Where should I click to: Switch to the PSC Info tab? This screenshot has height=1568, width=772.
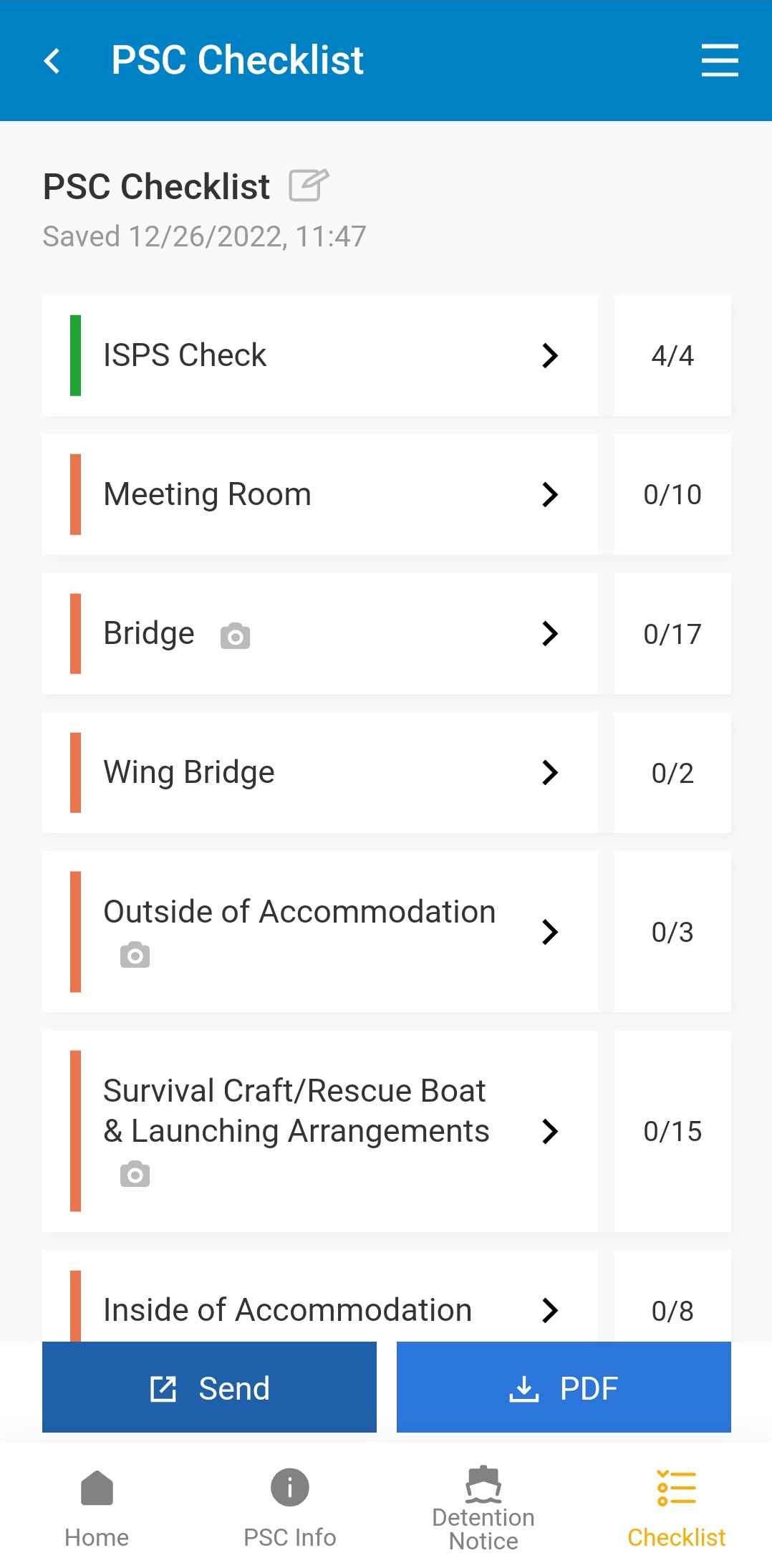click(290, 1508)
